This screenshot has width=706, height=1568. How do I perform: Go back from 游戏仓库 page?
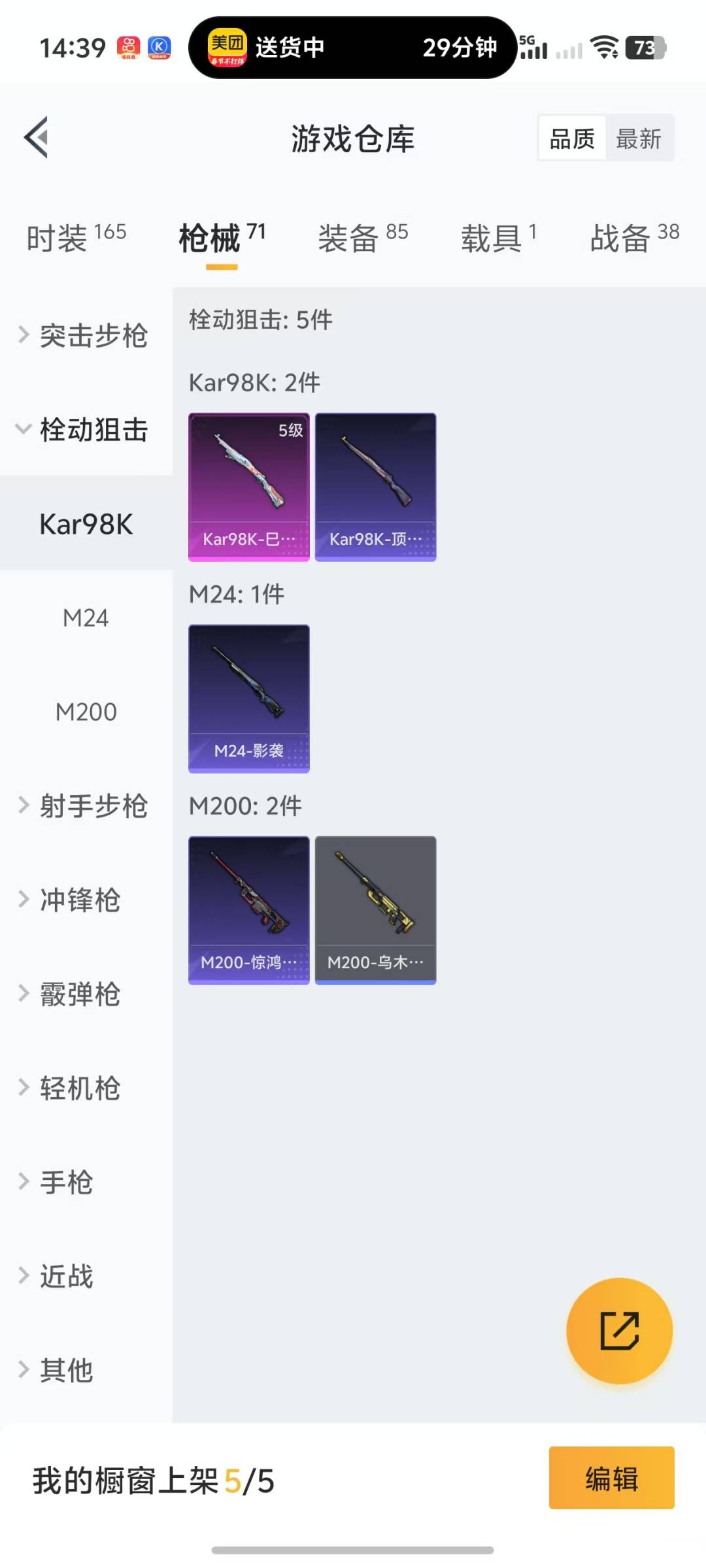pyautogui.click(x=37, y=138)
